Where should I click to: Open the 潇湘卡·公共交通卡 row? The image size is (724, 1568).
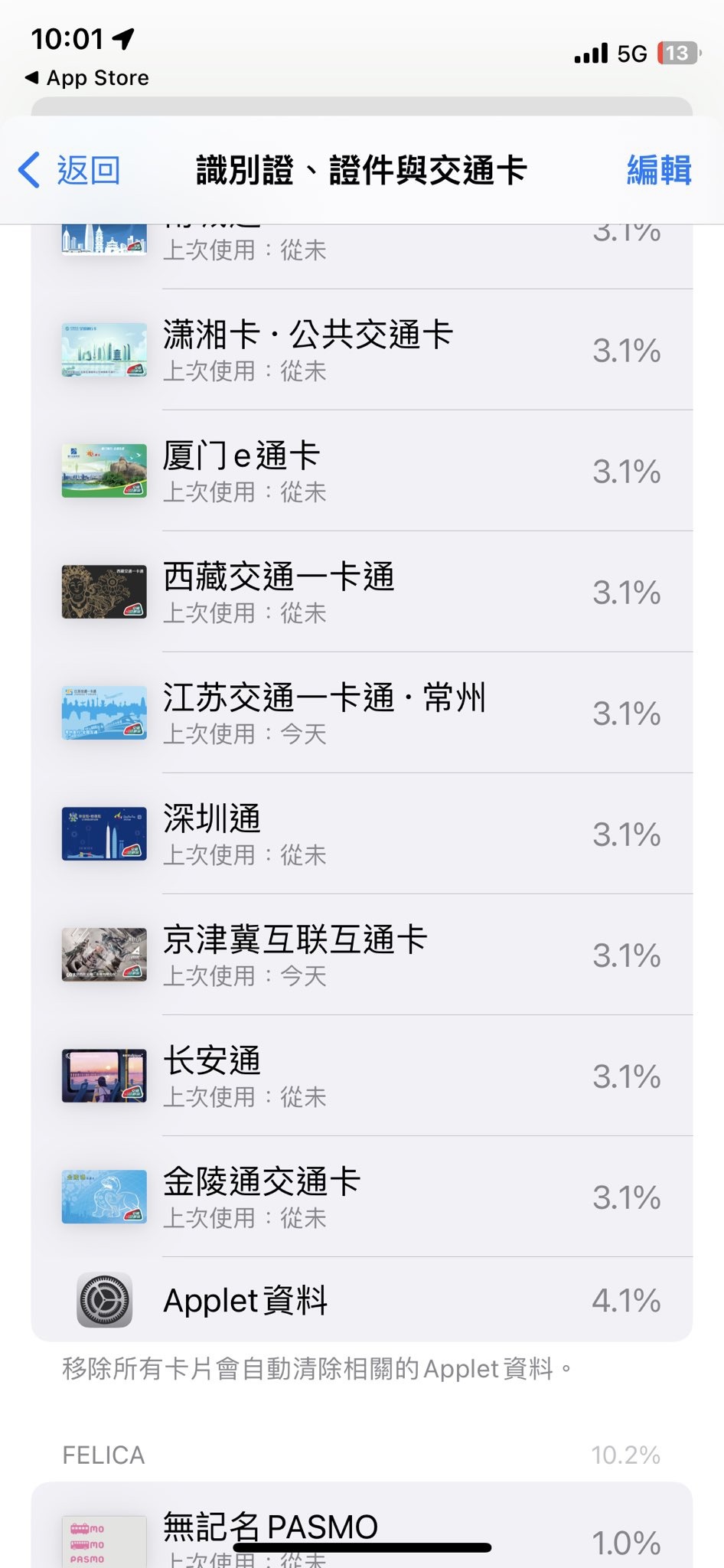[x=361, y=350]
